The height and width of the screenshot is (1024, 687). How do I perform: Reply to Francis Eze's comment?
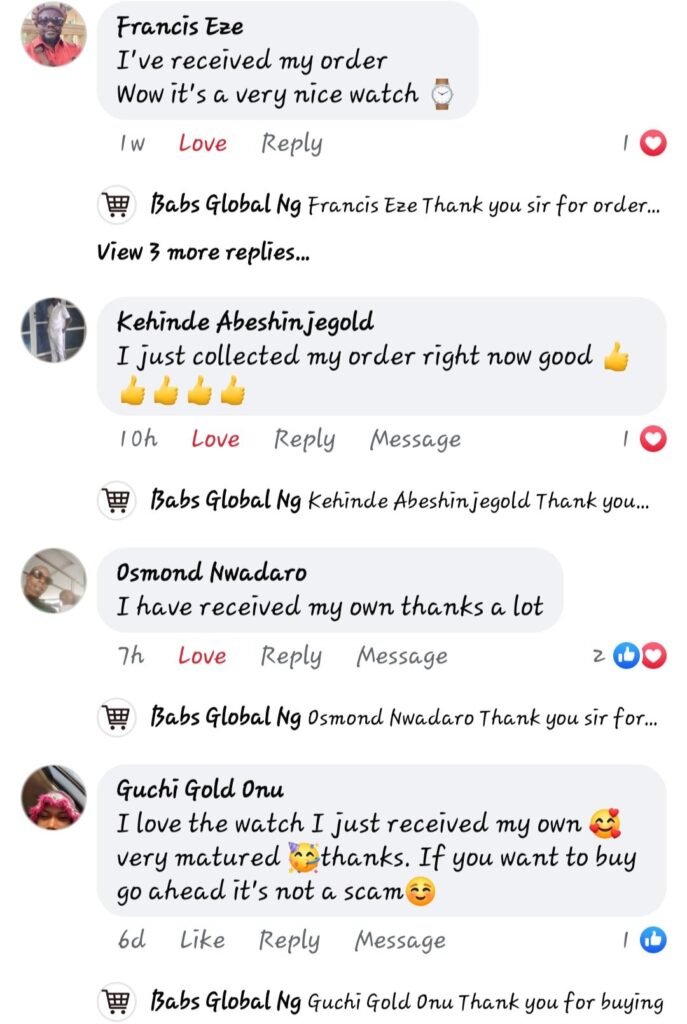tap(291, 144)
